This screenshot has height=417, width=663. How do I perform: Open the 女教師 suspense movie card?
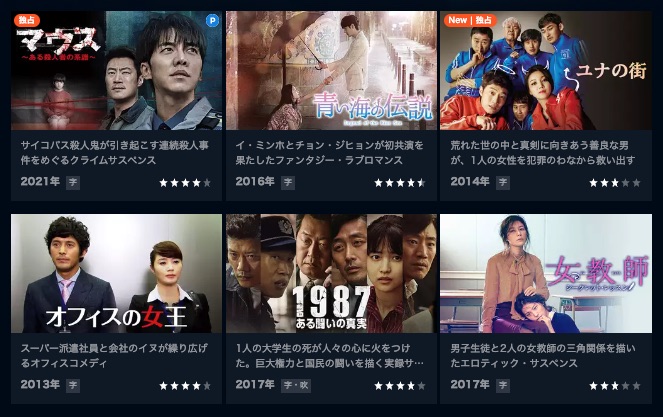click(545, 273)
